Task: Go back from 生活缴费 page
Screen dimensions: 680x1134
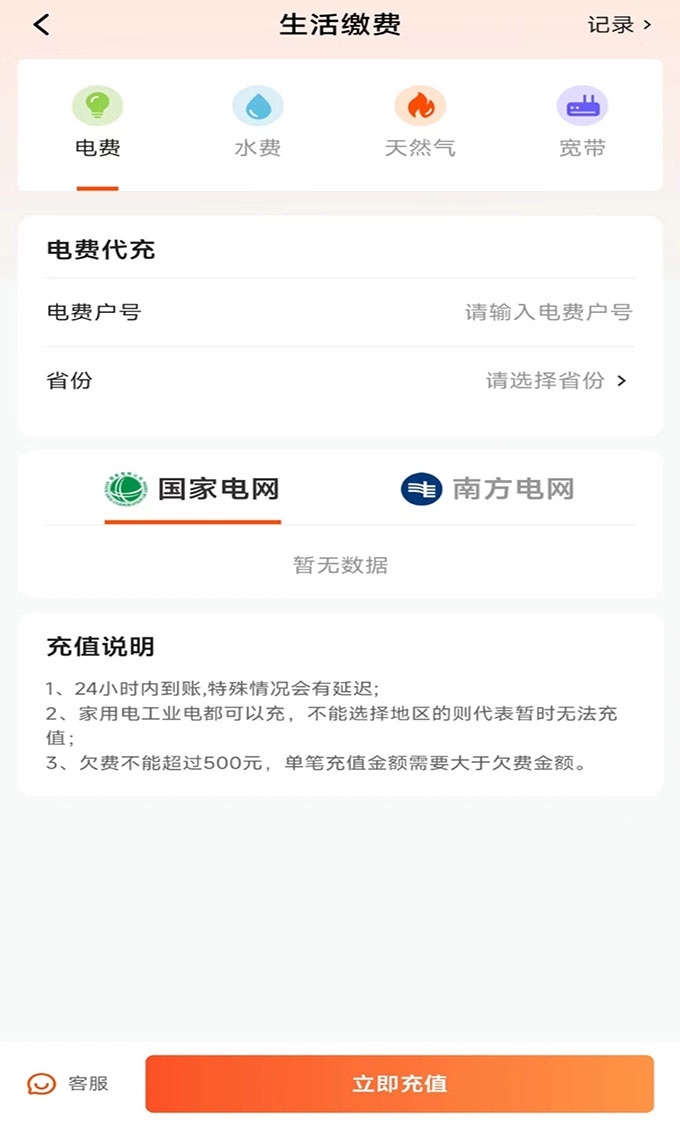Action: pos(41,25)
